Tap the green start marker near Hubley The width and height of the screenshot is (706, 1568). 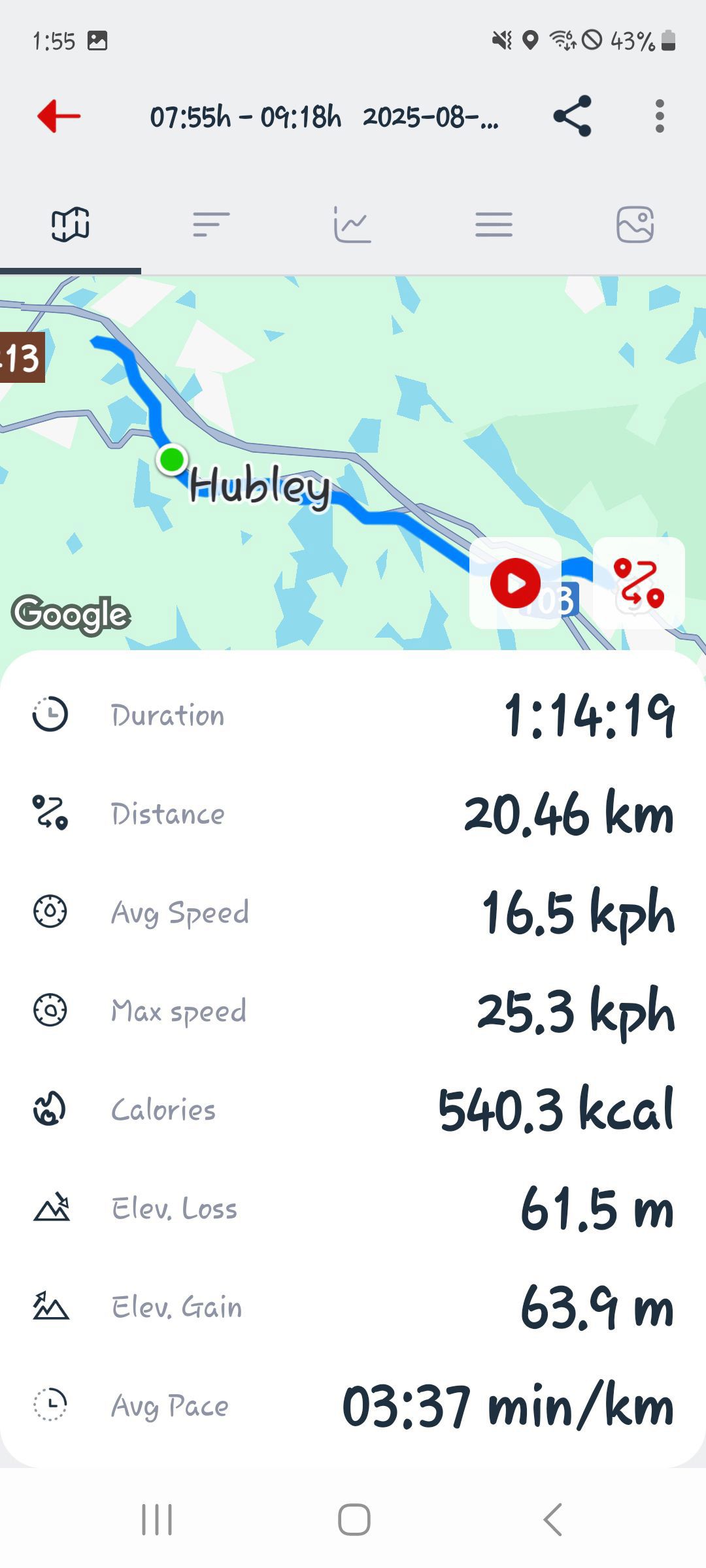click(x=172, y=459)
